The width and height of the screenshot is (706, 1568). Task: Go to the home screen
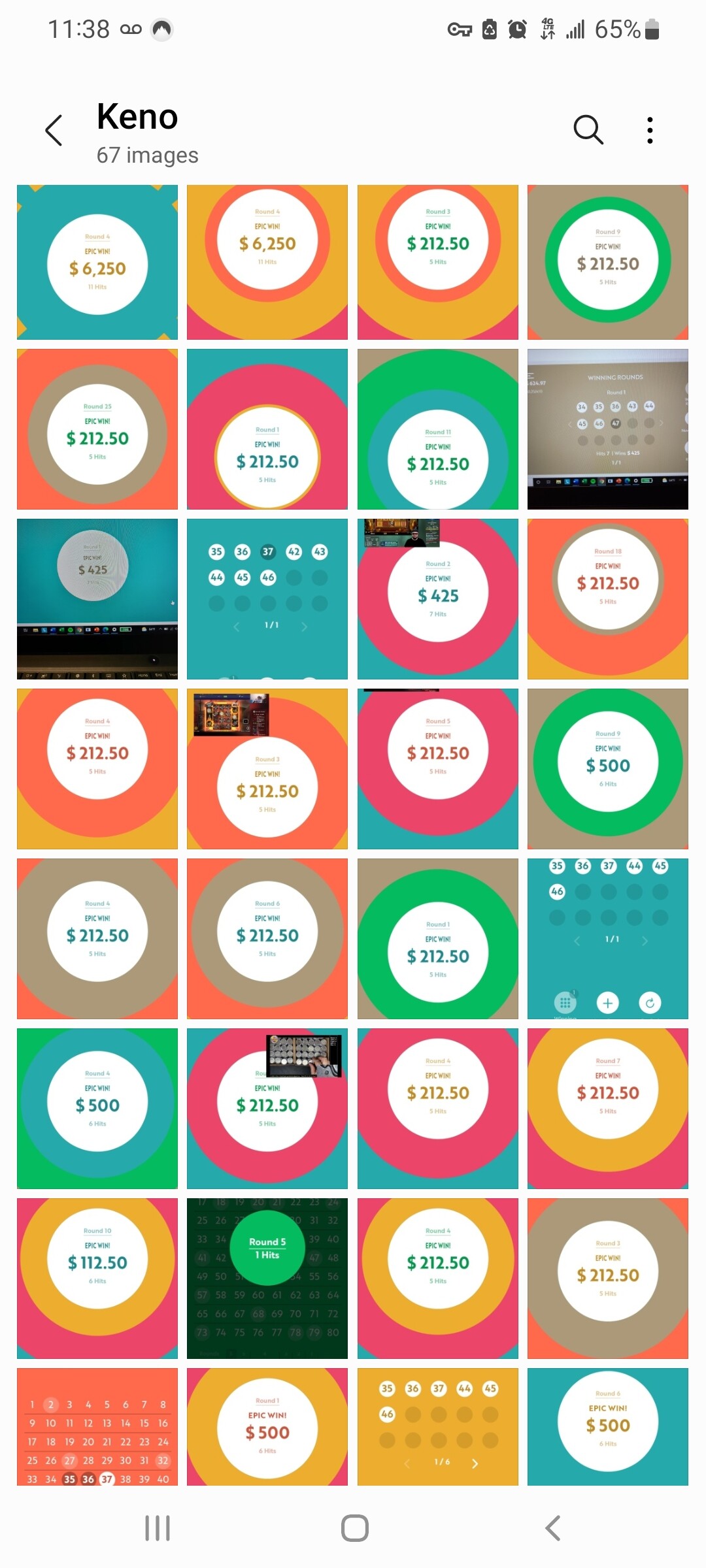point(354,1528)
